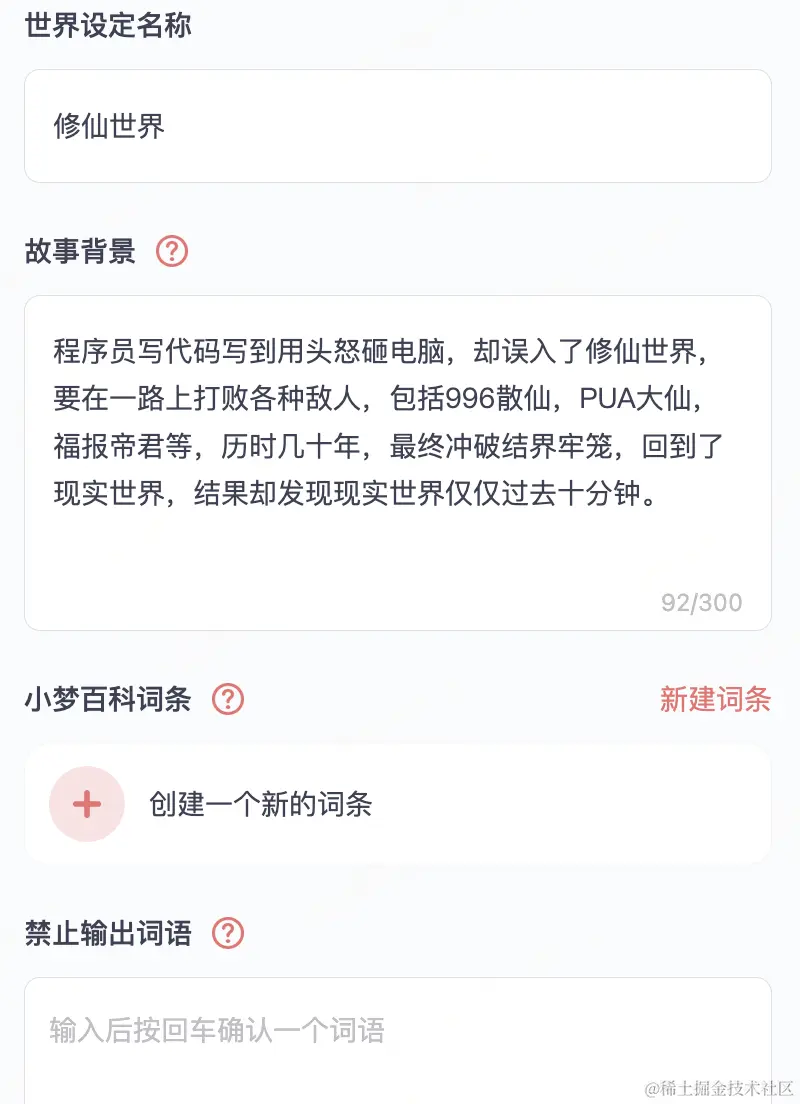This screenshot has height=1104, width=800.
Task: Tap the 新建词条 link
Action: tap(714, 699)
